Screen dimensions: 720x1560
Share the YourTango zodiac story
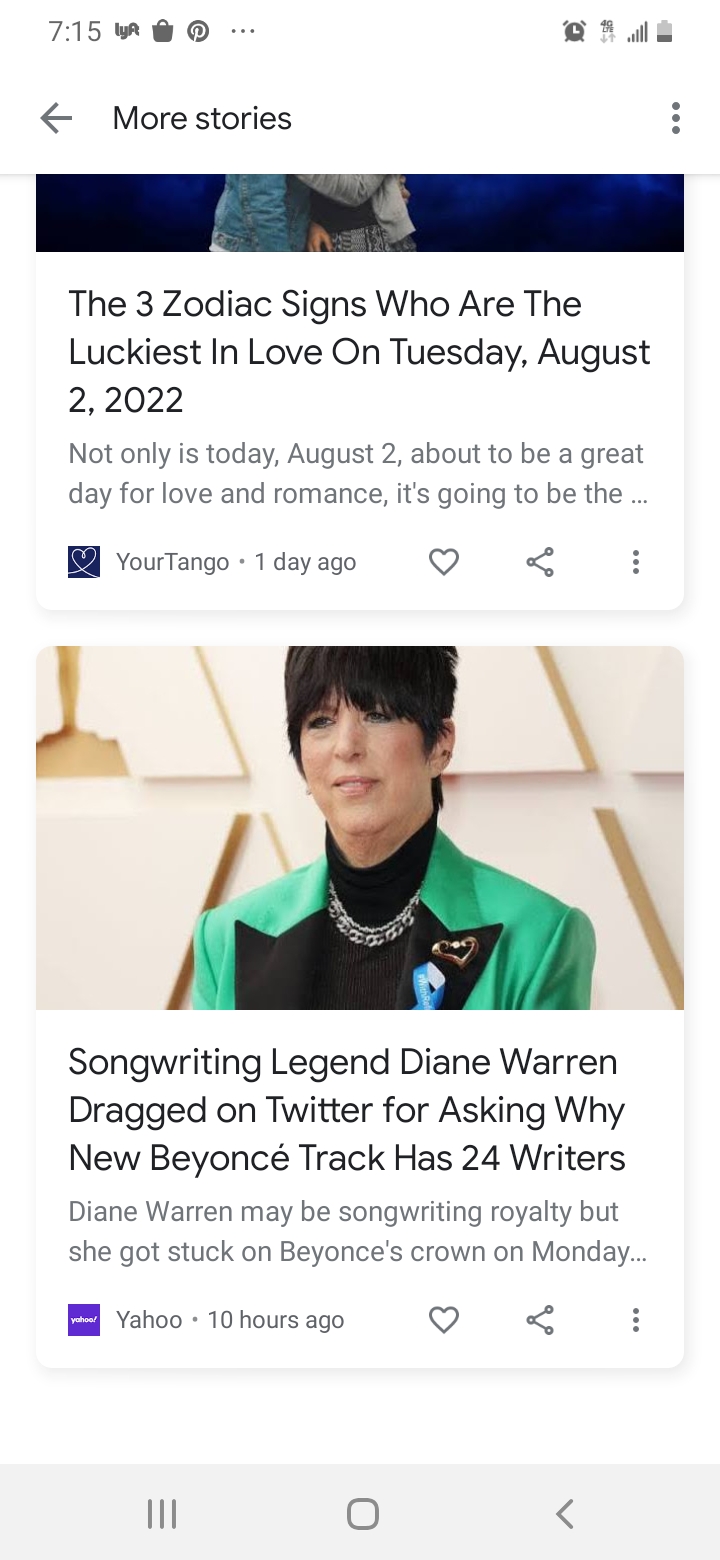point(540,562)
